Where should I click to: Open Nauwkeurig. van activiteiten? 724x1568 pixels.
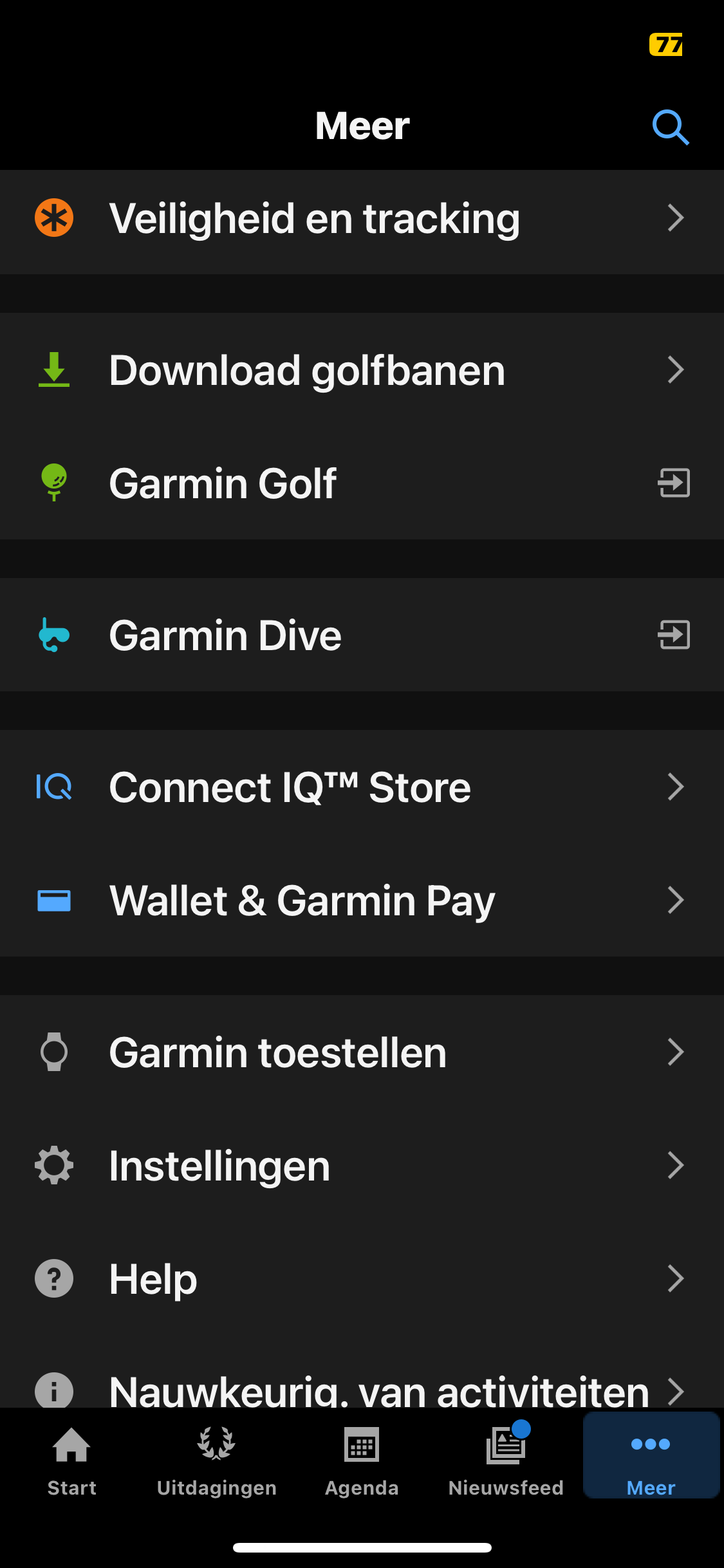click(x=362, y=1389)
